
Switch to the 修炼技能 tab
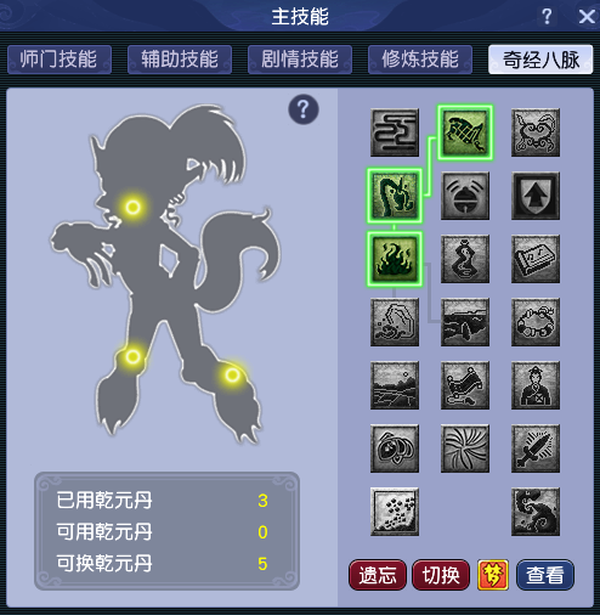click(420, 59)
